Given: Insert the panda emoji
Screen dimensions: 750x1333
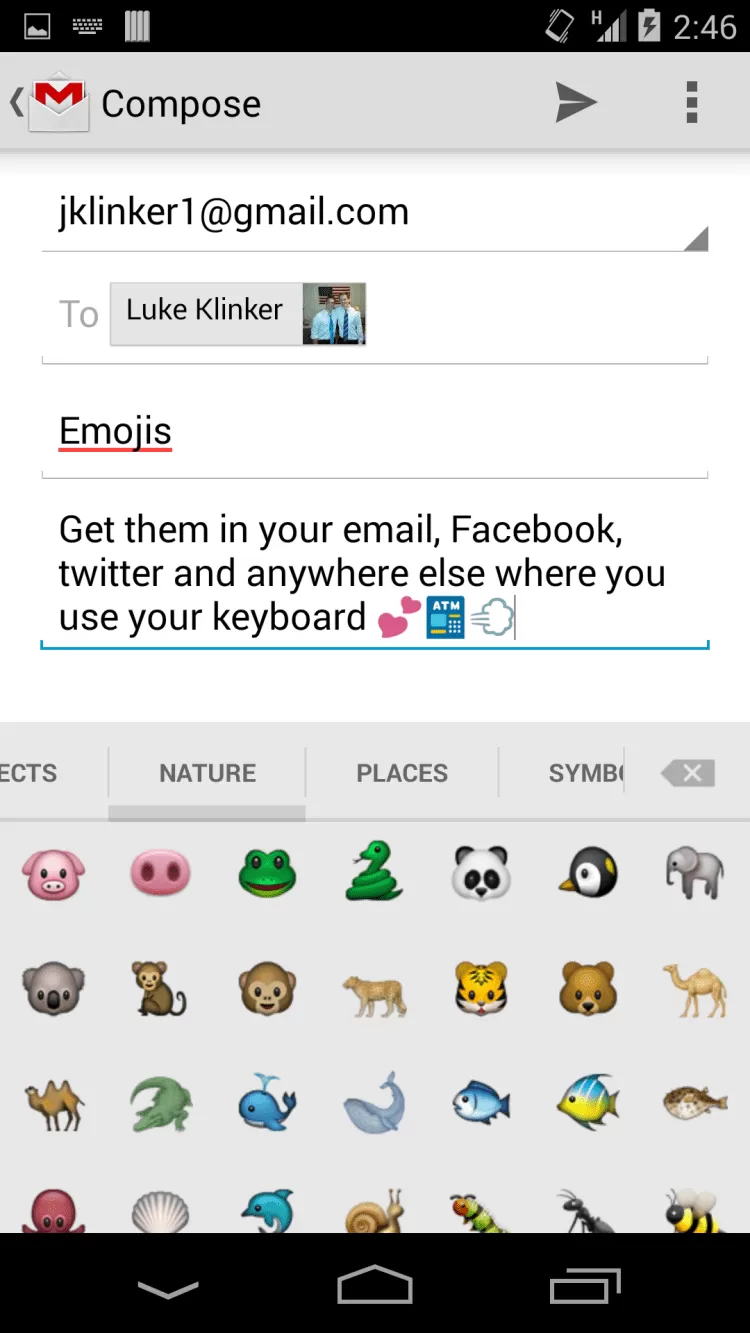Looking at the screenshot, I should point(481,871).
